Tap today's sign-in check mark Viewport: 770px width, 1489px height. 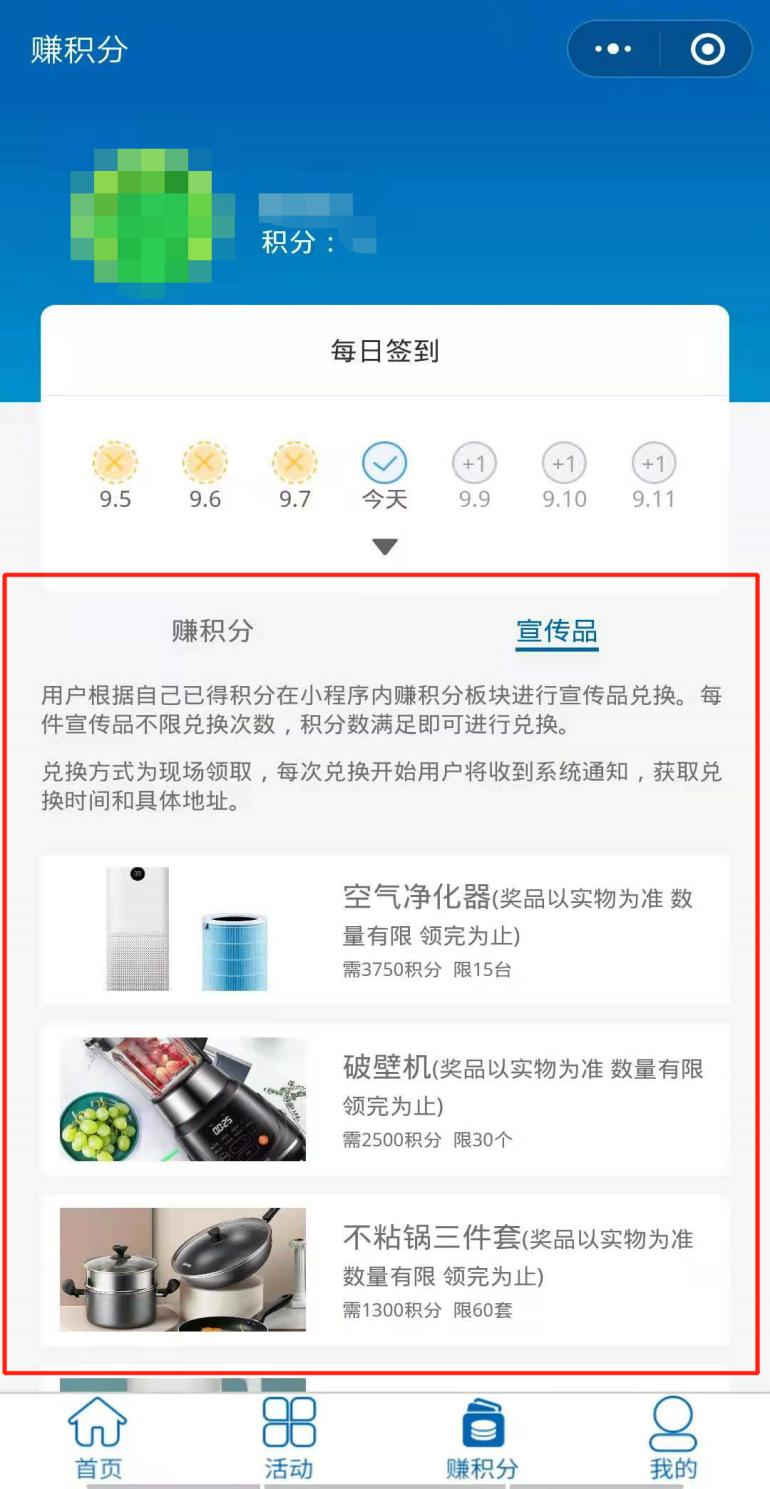(385, 464)
